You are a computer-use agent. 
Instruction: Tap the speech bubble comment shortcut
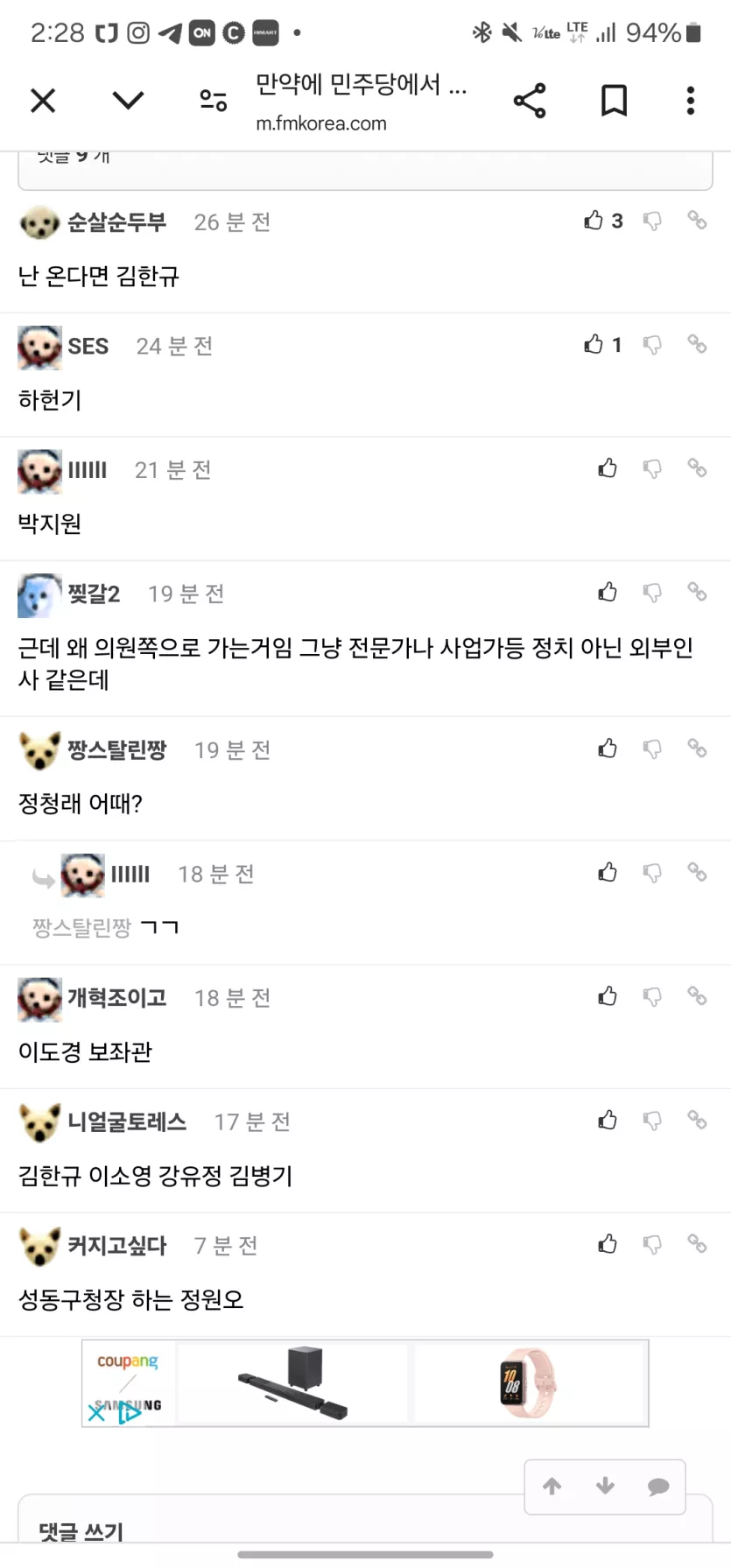[658, 1486]
